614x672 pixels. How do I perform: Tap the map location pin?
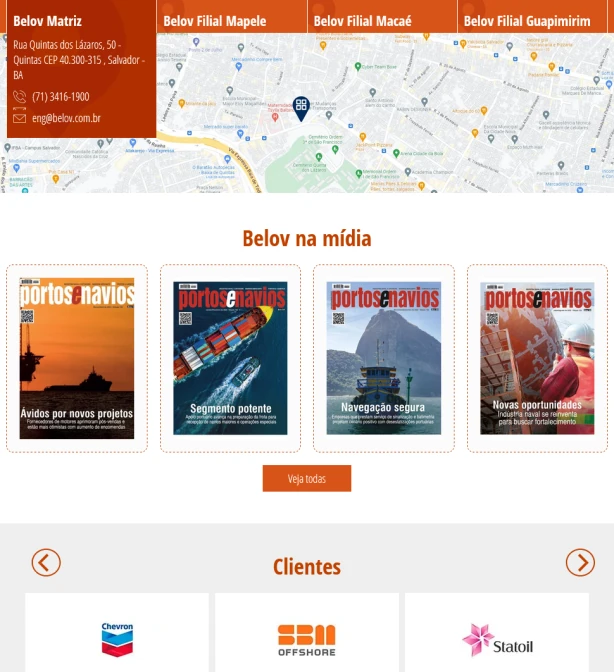tap(301, 107)
